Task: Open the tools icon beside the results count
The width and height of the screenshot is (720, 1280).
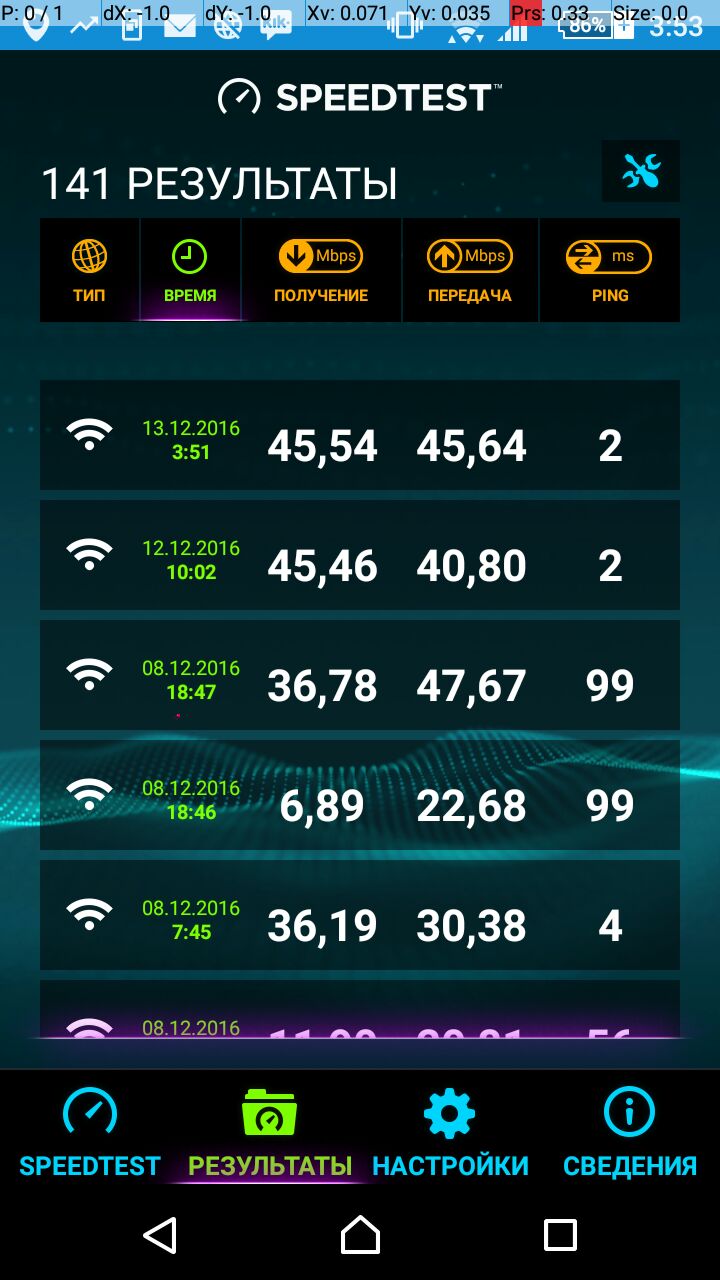Action: (641, 172)
